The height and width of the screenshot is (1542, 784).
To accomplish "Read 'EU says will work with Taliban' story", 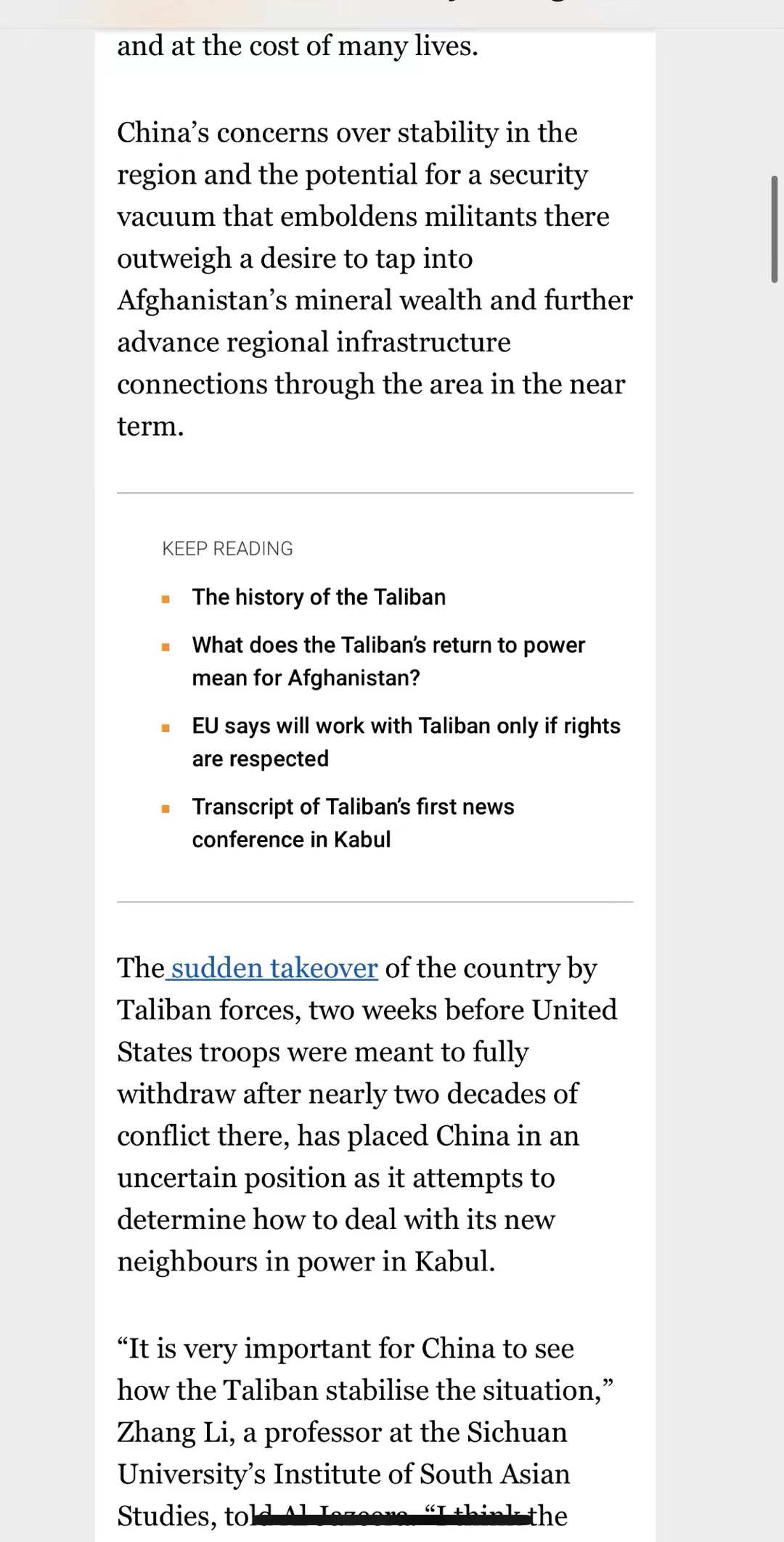I will [406, 742].
